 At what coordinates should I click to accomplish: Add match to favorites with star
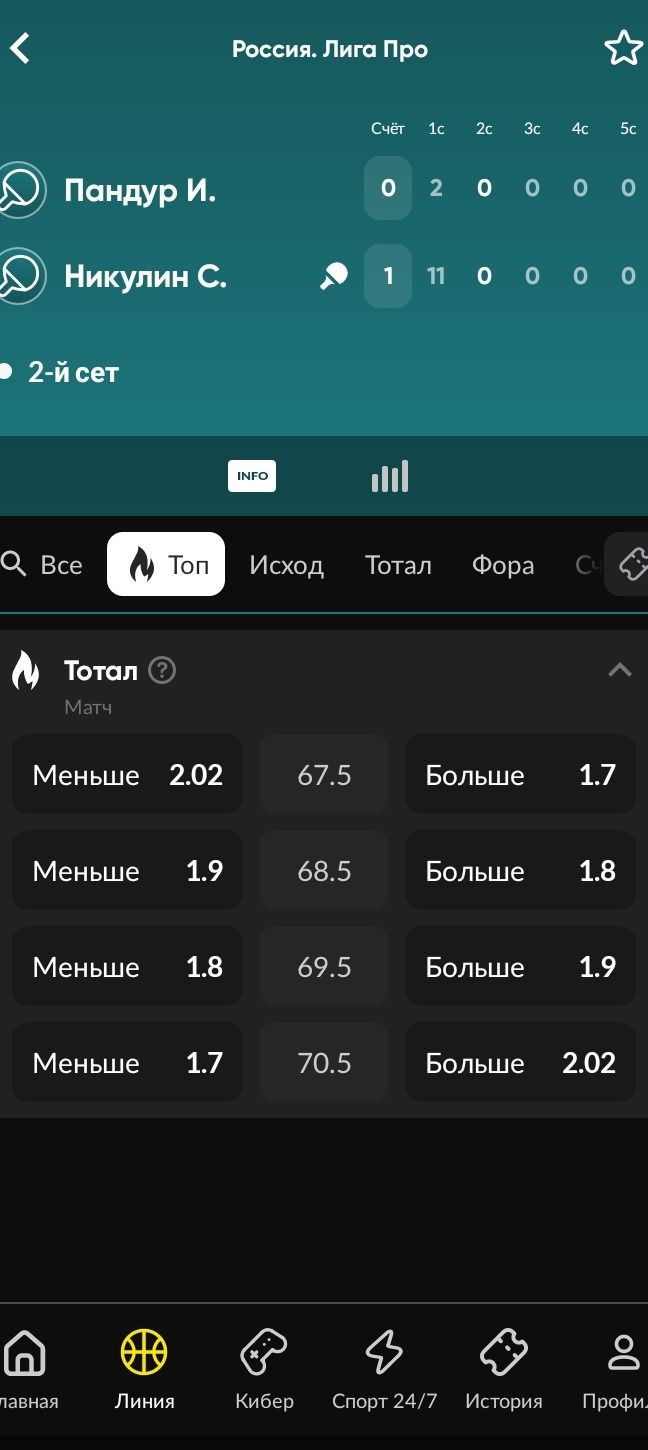coord(623,48)
